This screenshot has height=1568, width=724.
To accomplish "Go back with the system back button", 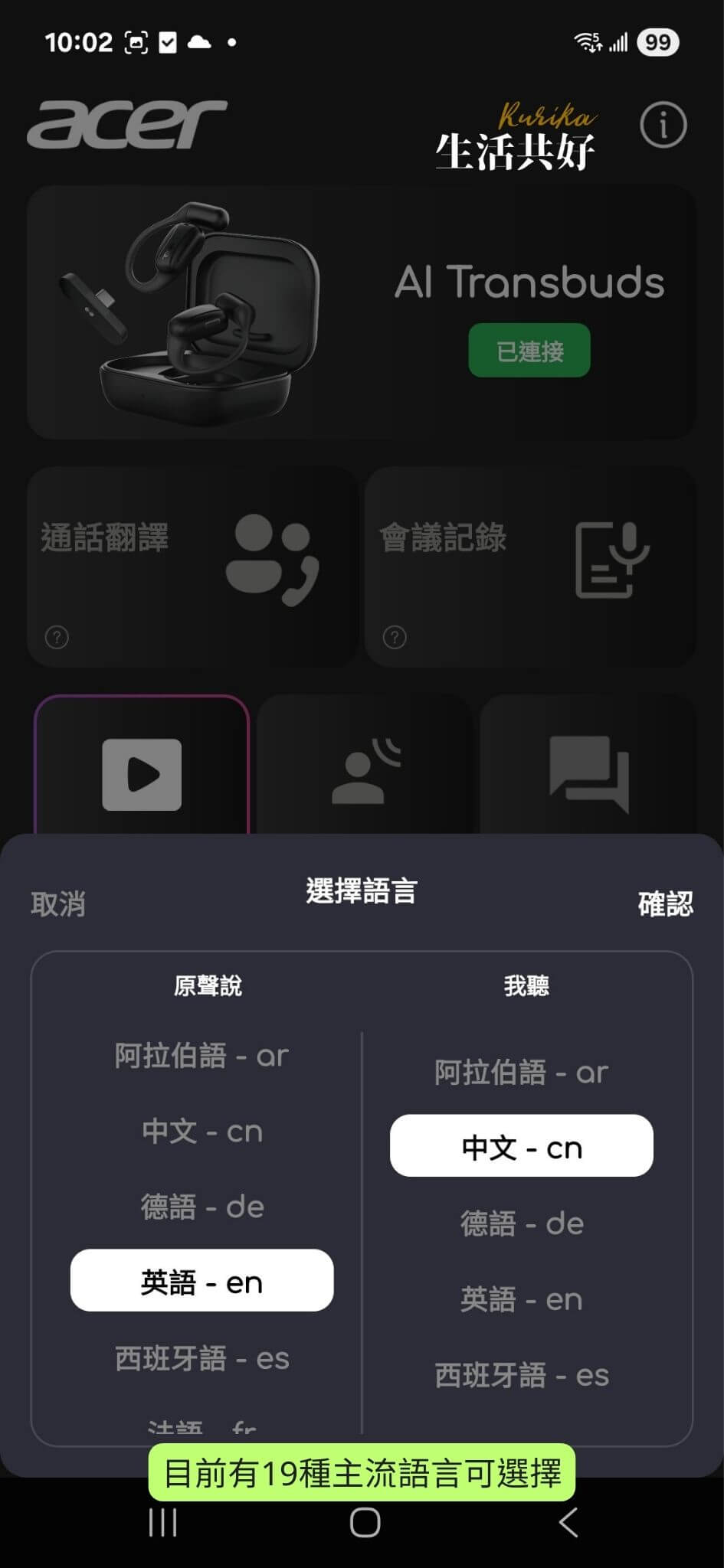I will 568,1523.
